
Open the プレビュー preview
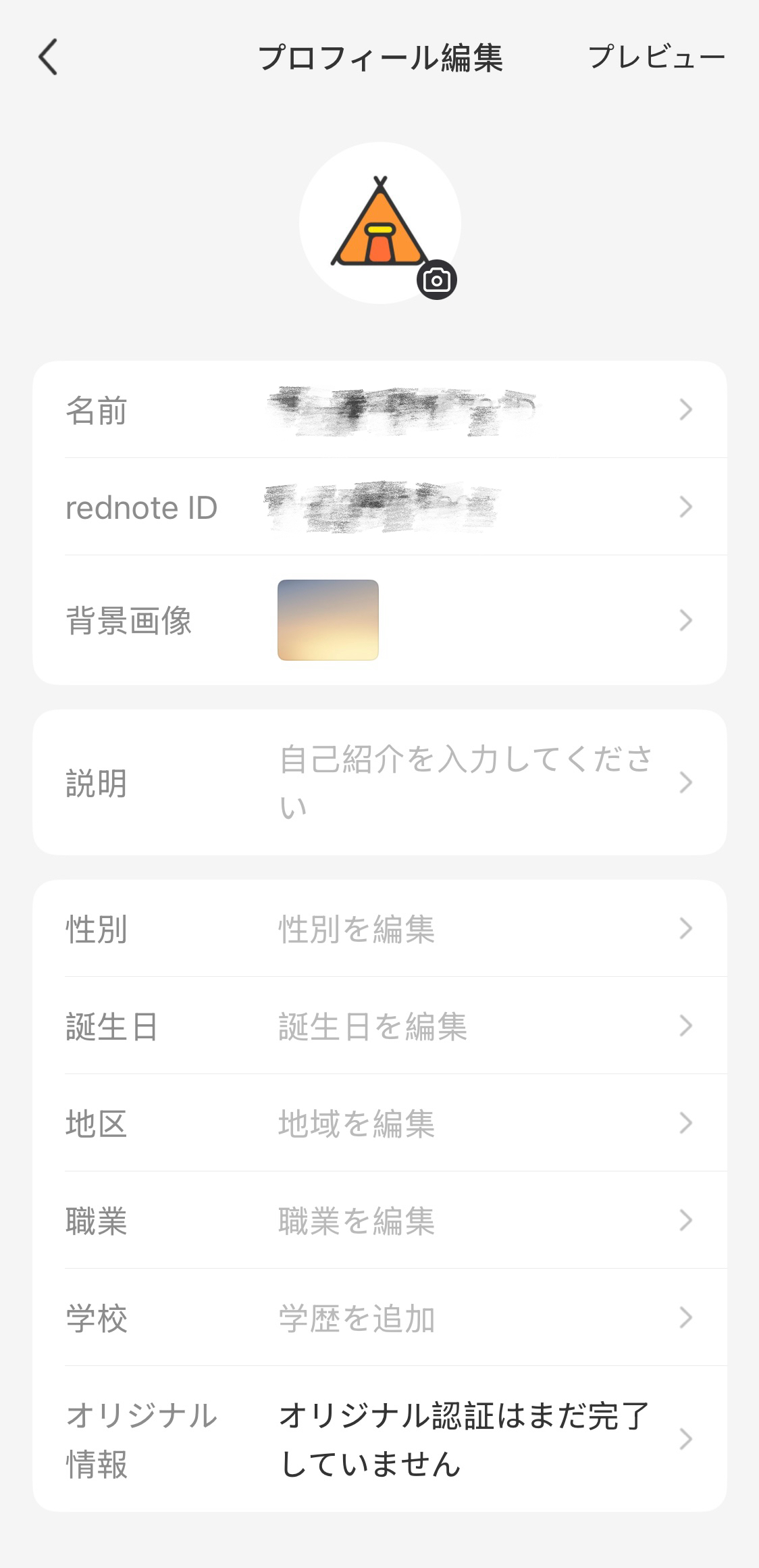656,57
